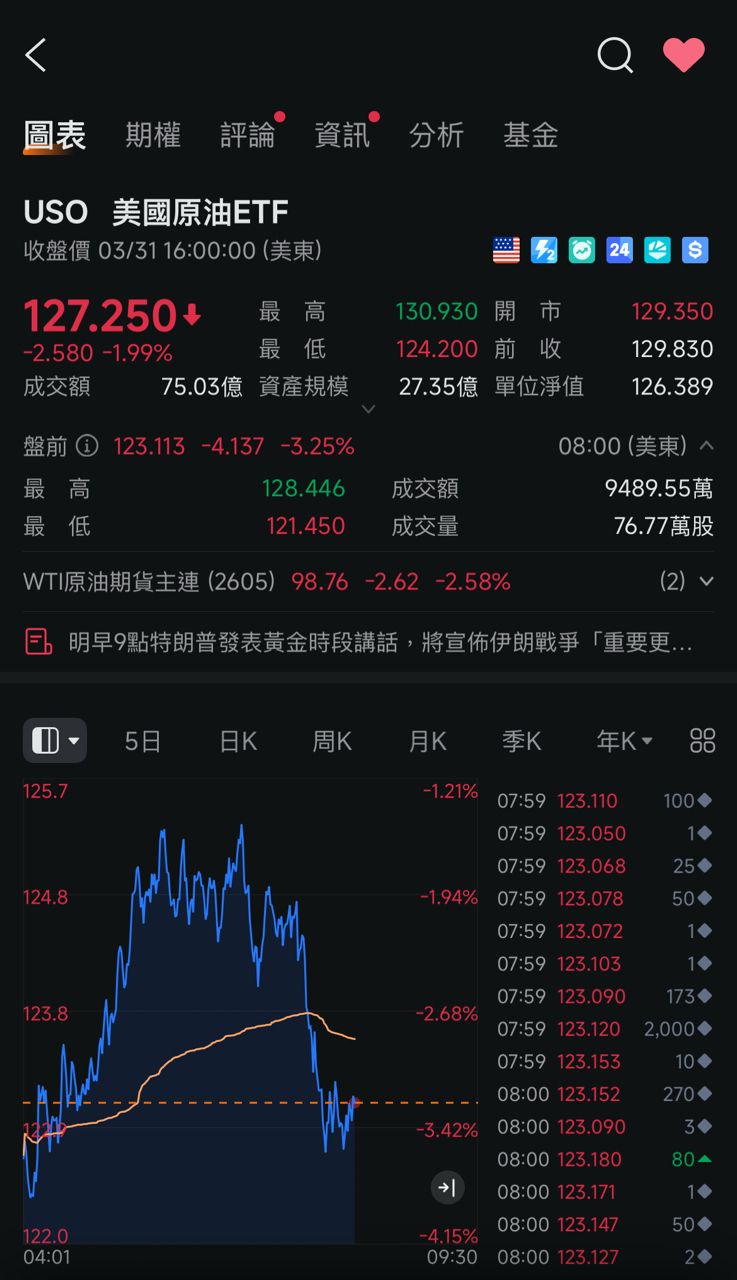Viewport: 737px width, 1280px height.
Task: Open the 資訊 tab
Action: click(x=342, y=135)
